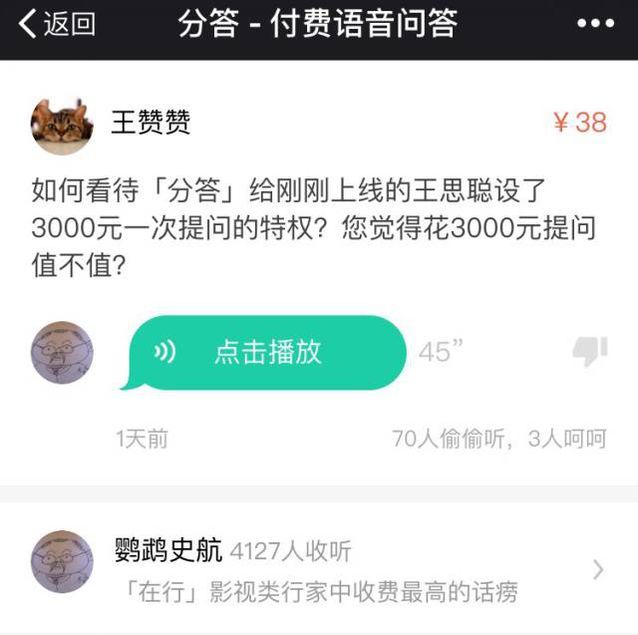Open the answerer's avatar beside the voice bubble
The height and width of the screenshot is (635, 638).
(x=62, y=352)
